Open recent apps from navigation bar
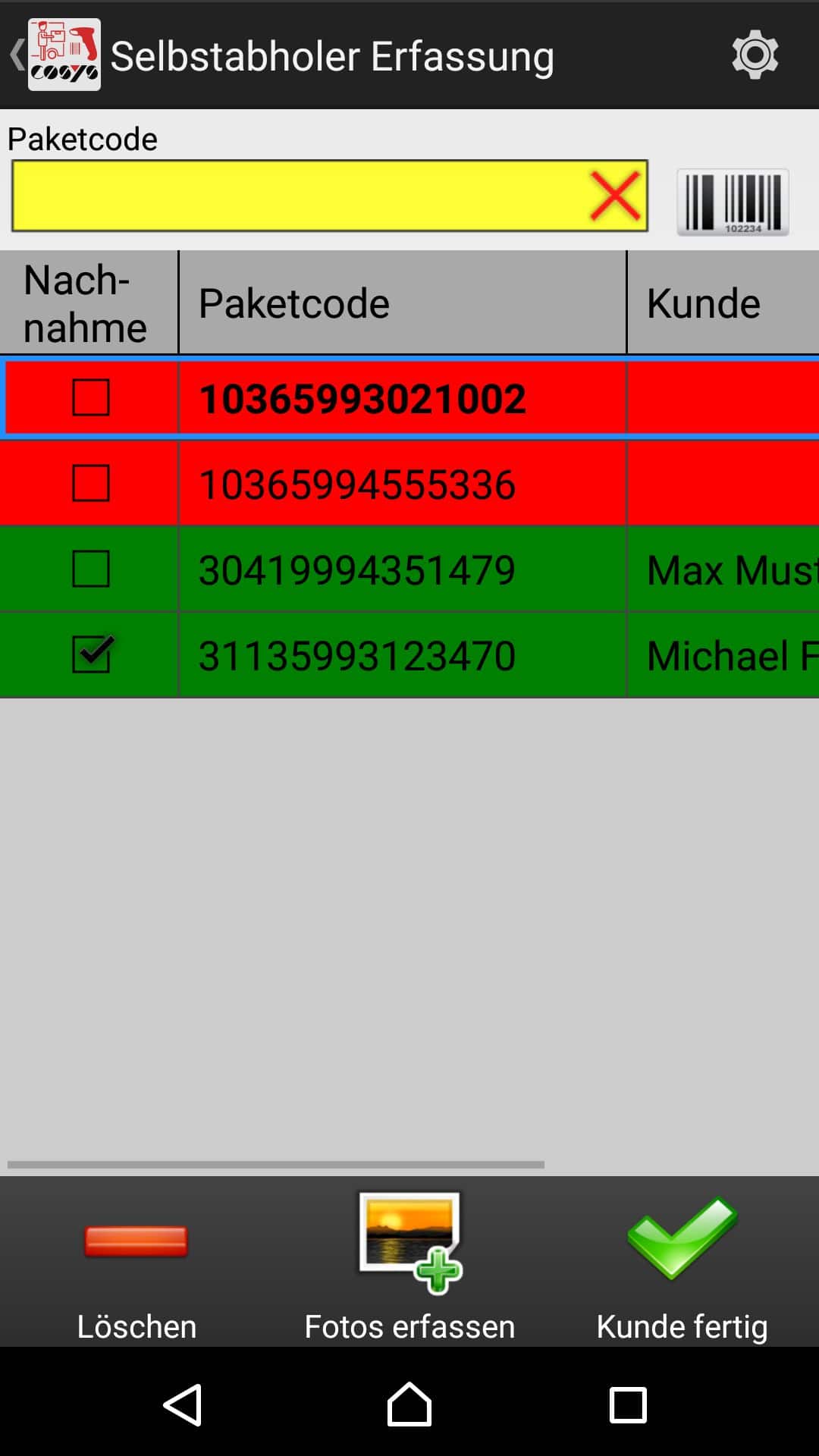The width and height of the screenshot is (819, 1456). (x=628, y=1405)
